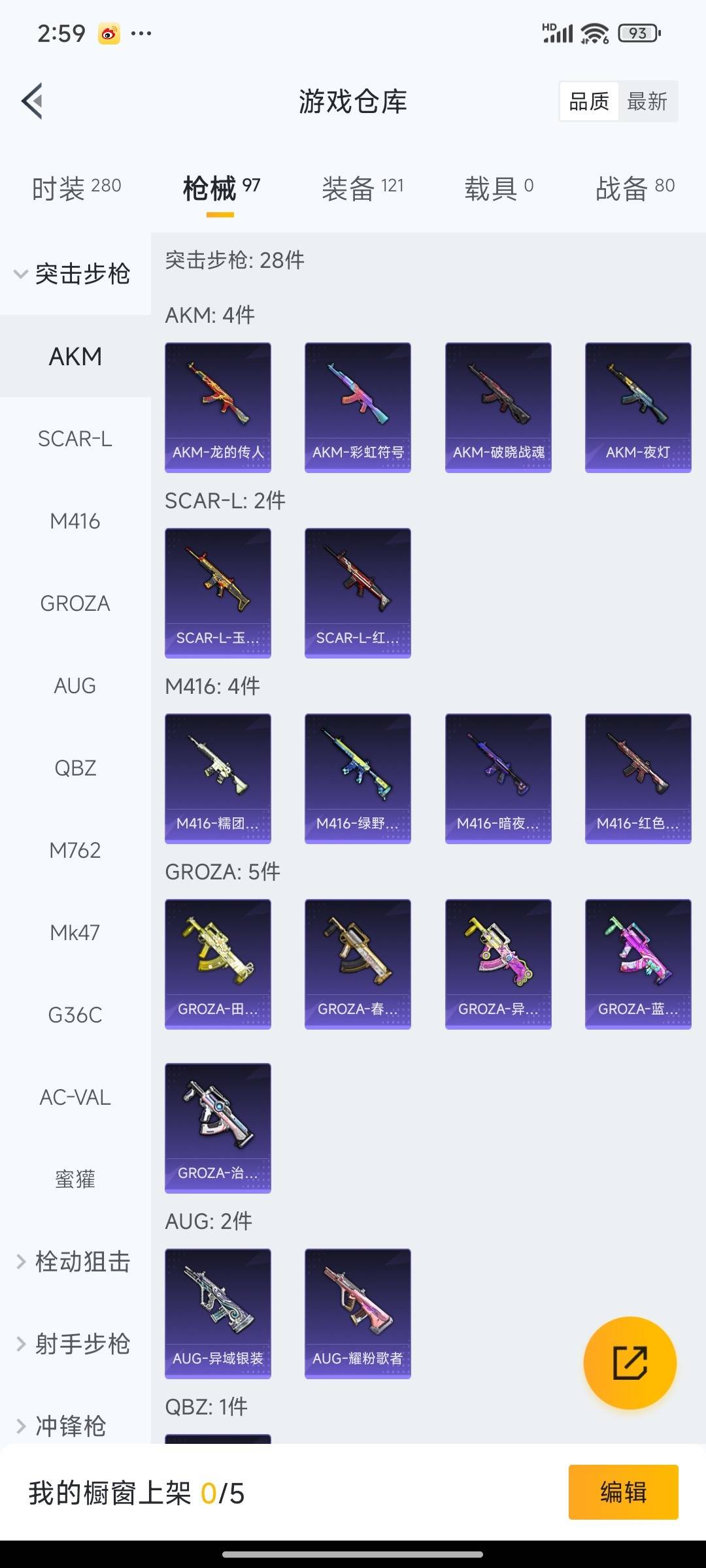View the AUG-耀粉歌者 skin
The height and width of the screenshot is (1568, 706).
click(358, 1313)
